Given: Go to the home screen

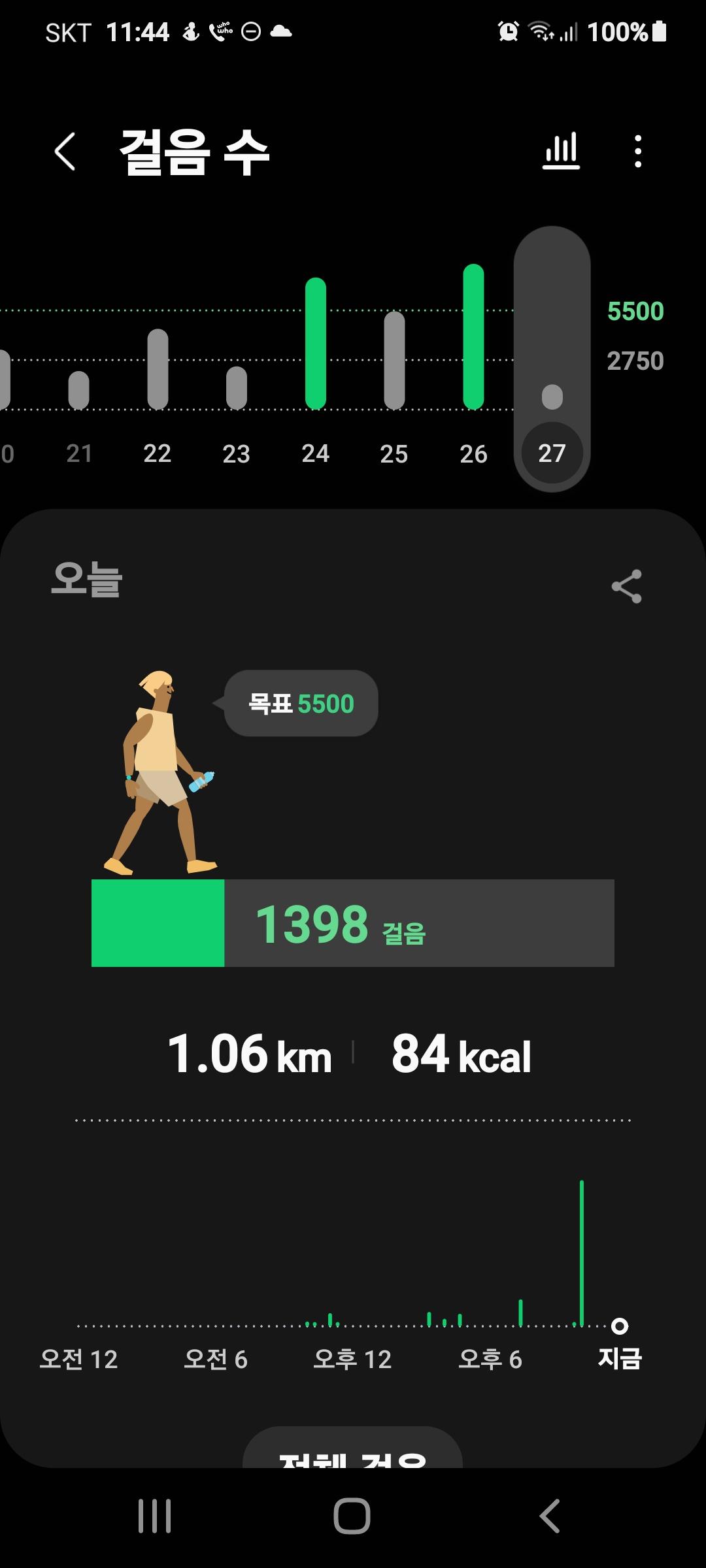Looking at the screenshot, I should [x=352, y=1516].
